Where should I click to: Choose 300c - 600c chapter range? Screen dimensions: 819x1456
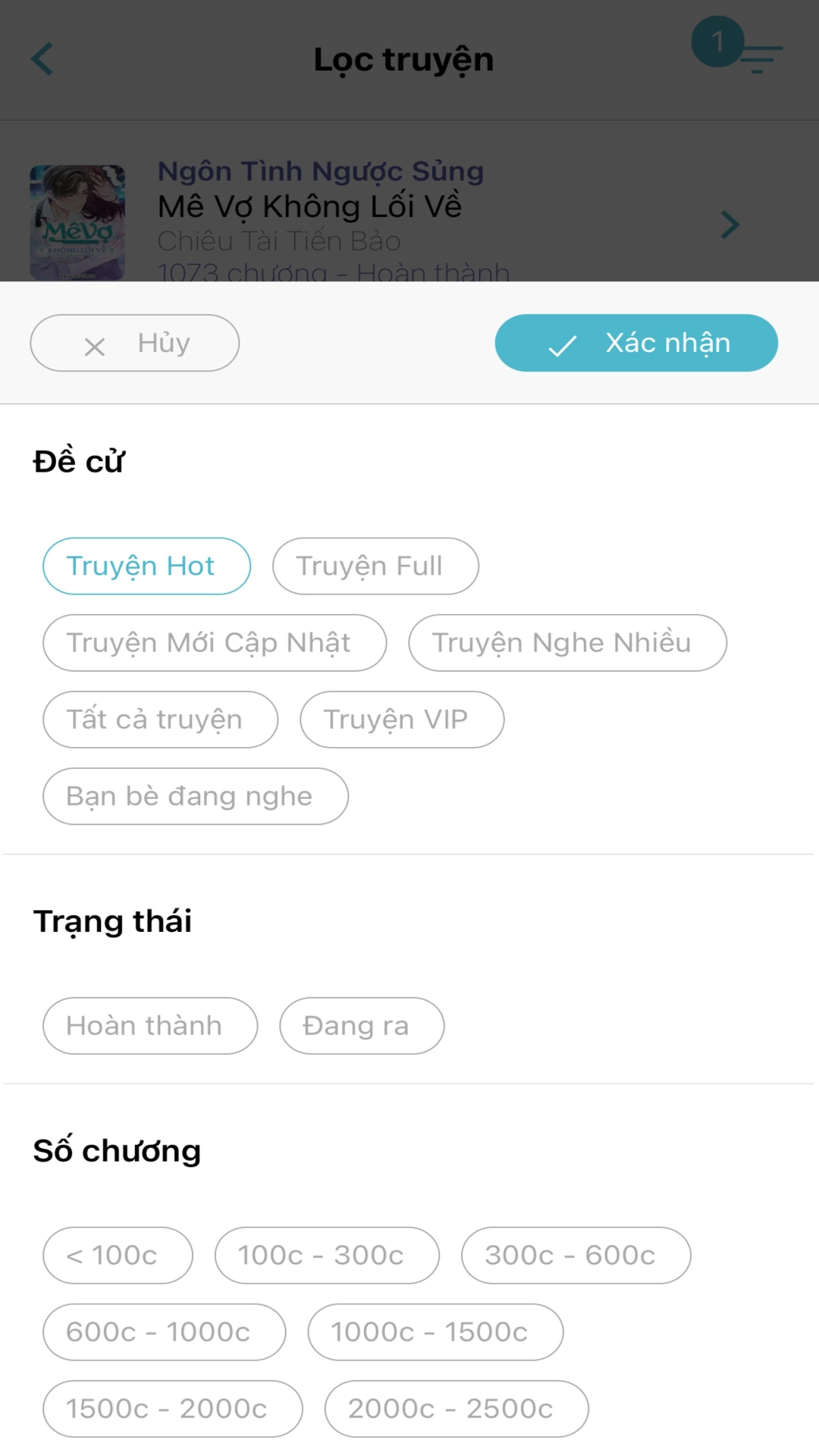pos(576,1256)
